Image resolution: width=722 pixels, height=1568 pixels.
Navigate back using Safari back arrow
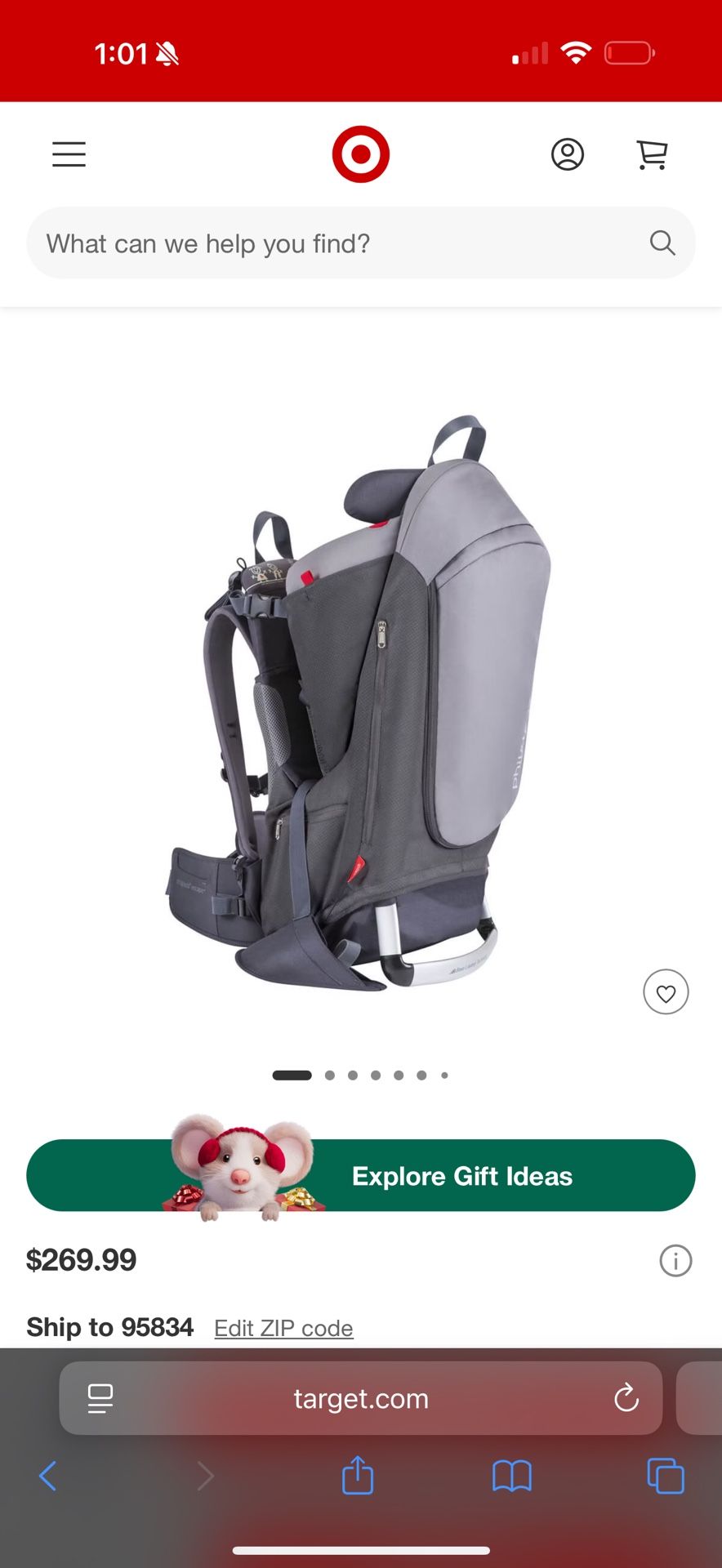point(47,1477)
